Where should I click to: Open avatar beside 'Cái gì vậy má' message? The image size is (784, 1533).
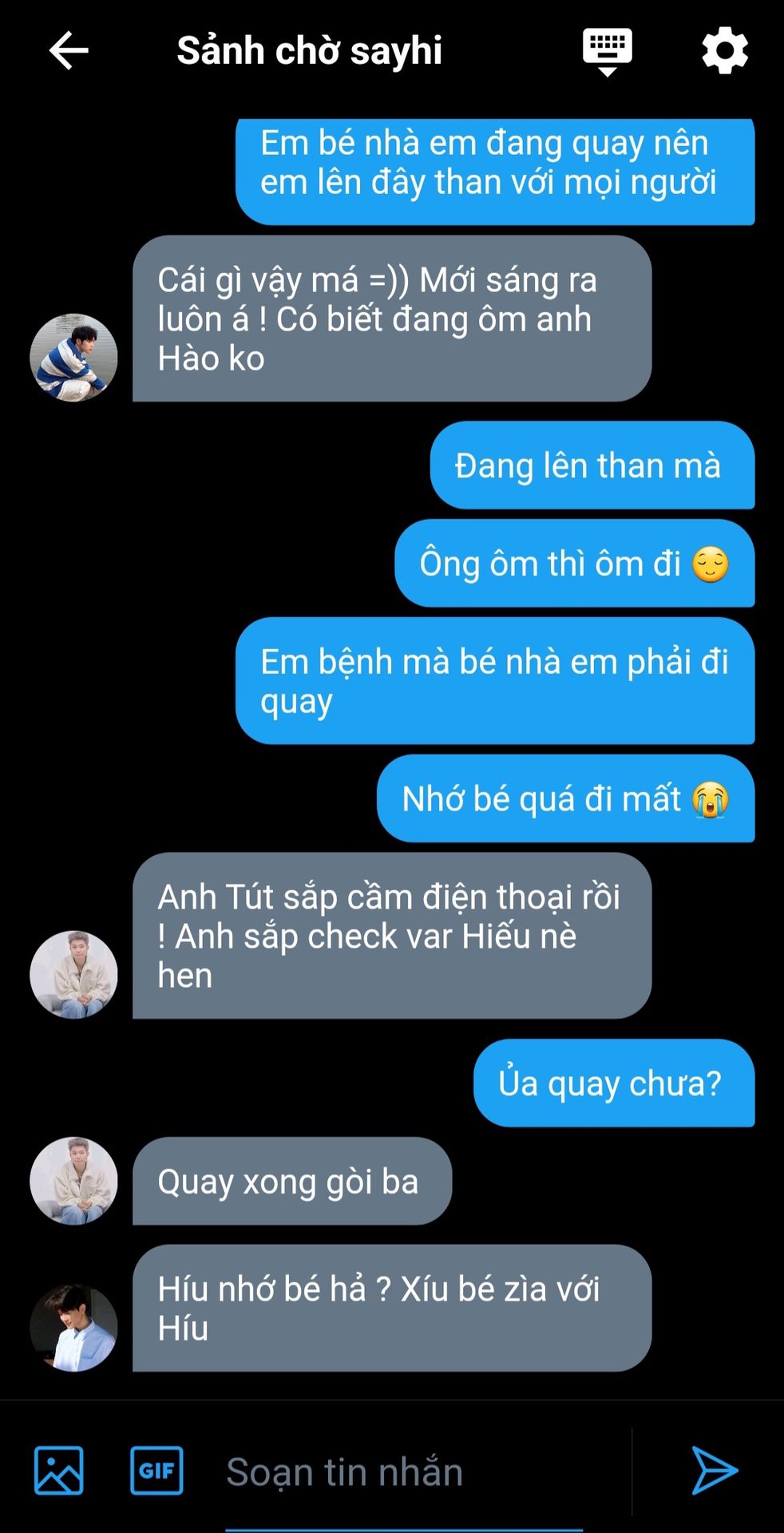73,358
